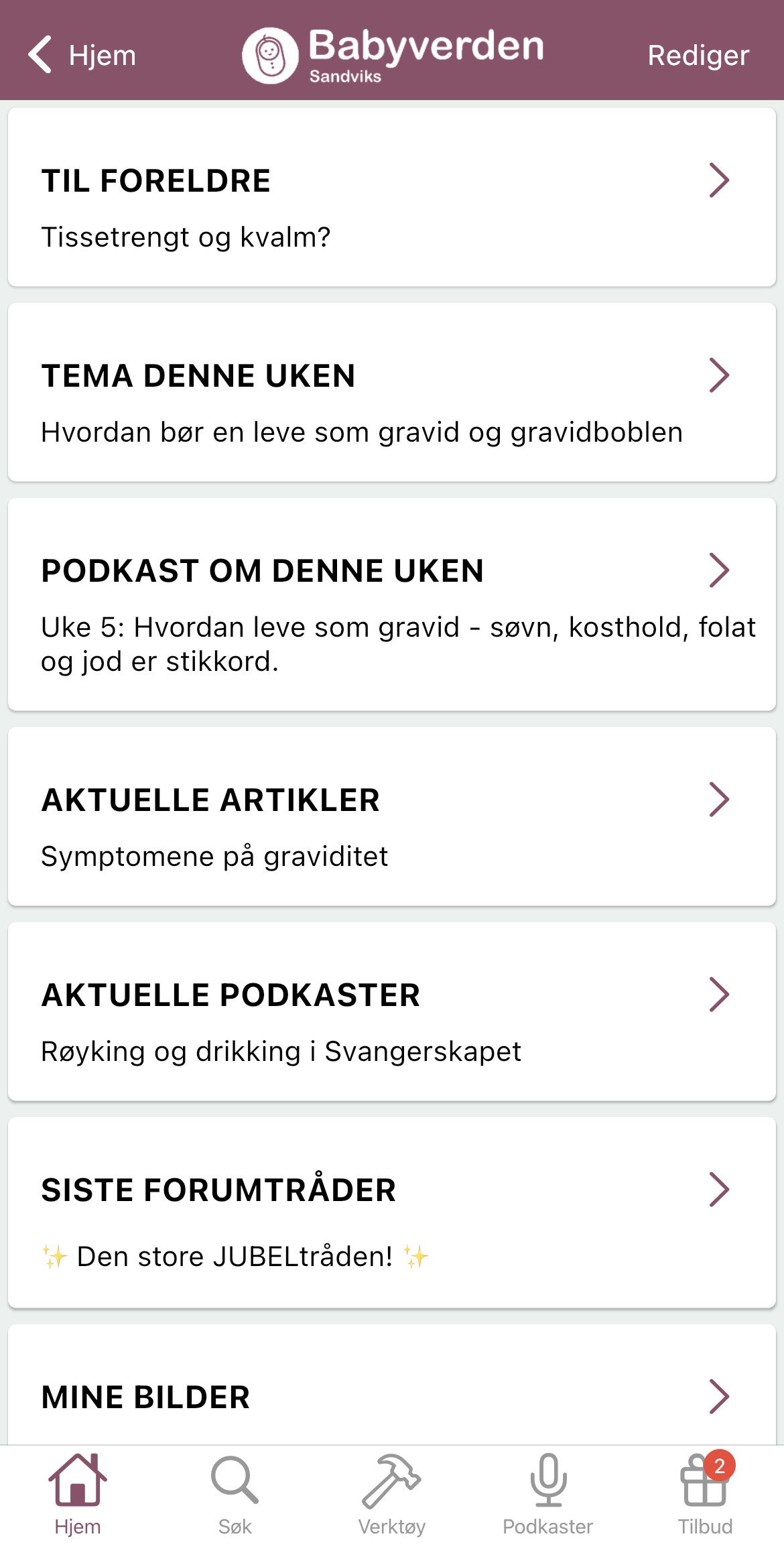Viewport: 784px width, 1567px height.
Task: Switch to the Søk tab
Action: click(235, 1495)
